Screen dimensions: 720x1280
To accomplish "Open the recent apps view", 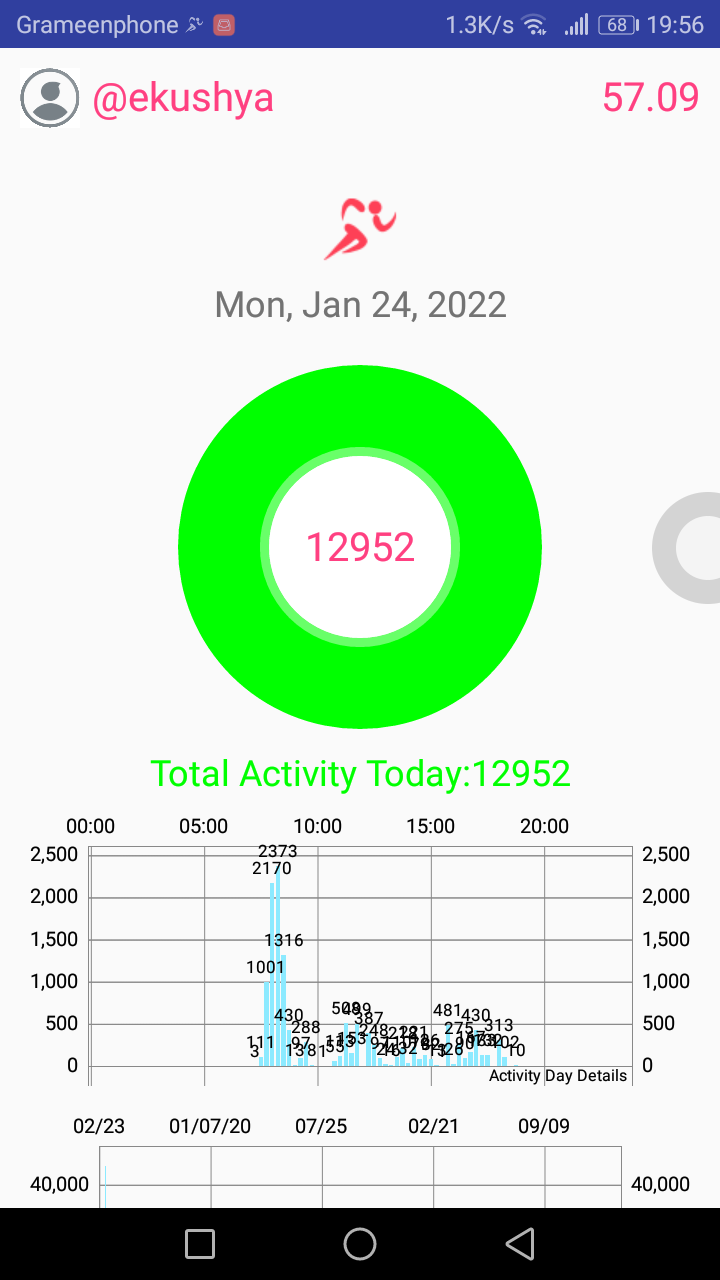I will tap(200, 1244).
